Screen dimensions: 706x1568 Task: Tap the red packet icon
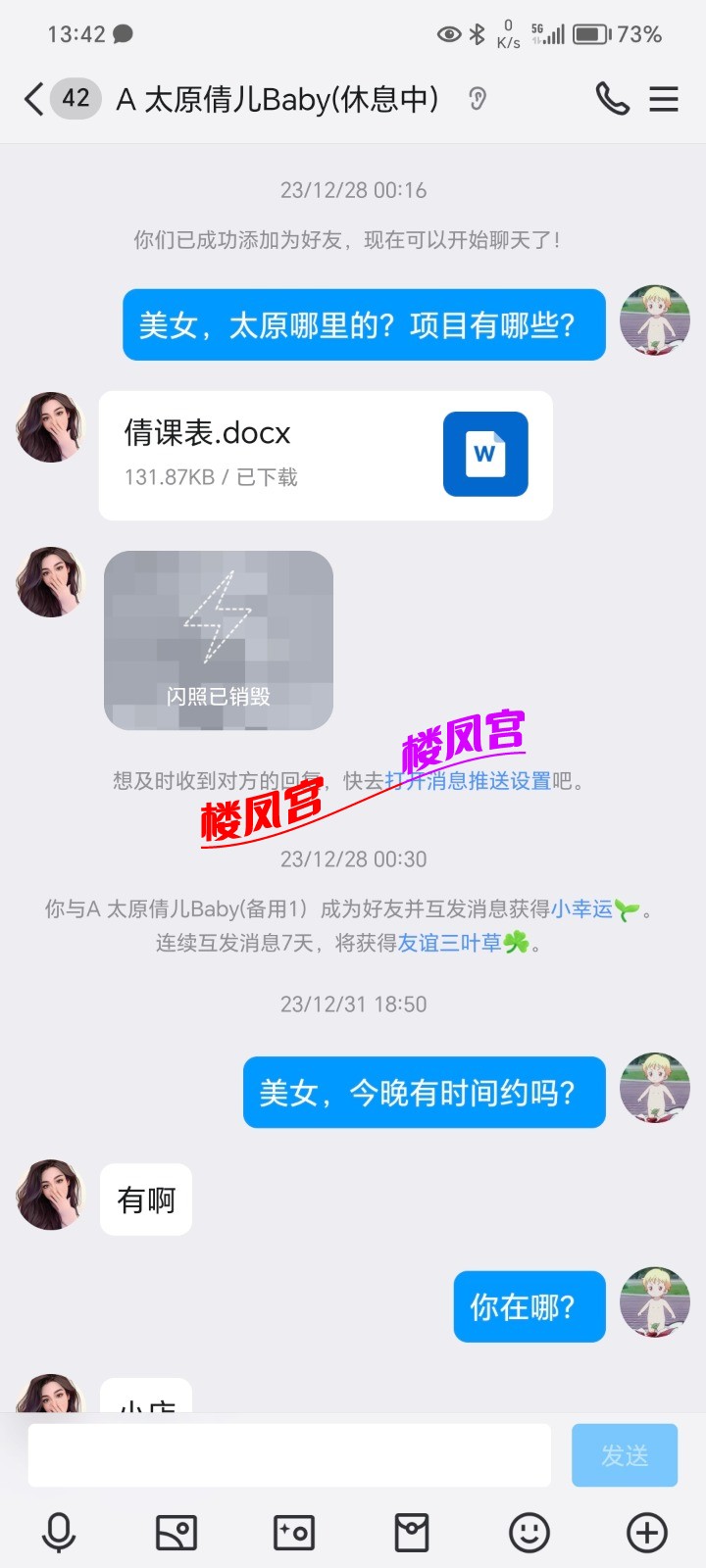pyautogui.click(x=412, y=1534)
